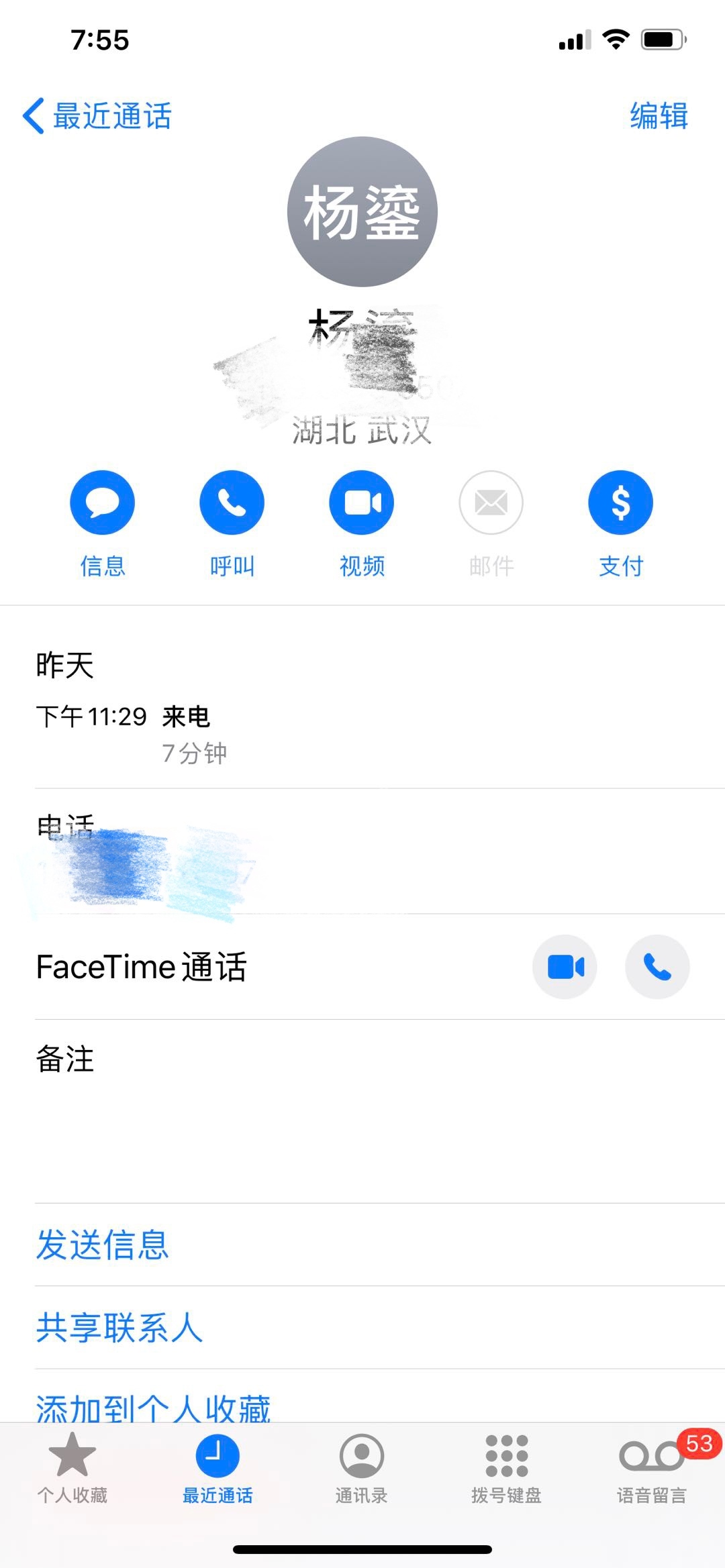The image size is (725, 1568).
Task: Go back to 最近通话 list
Action: coord(97,116)
